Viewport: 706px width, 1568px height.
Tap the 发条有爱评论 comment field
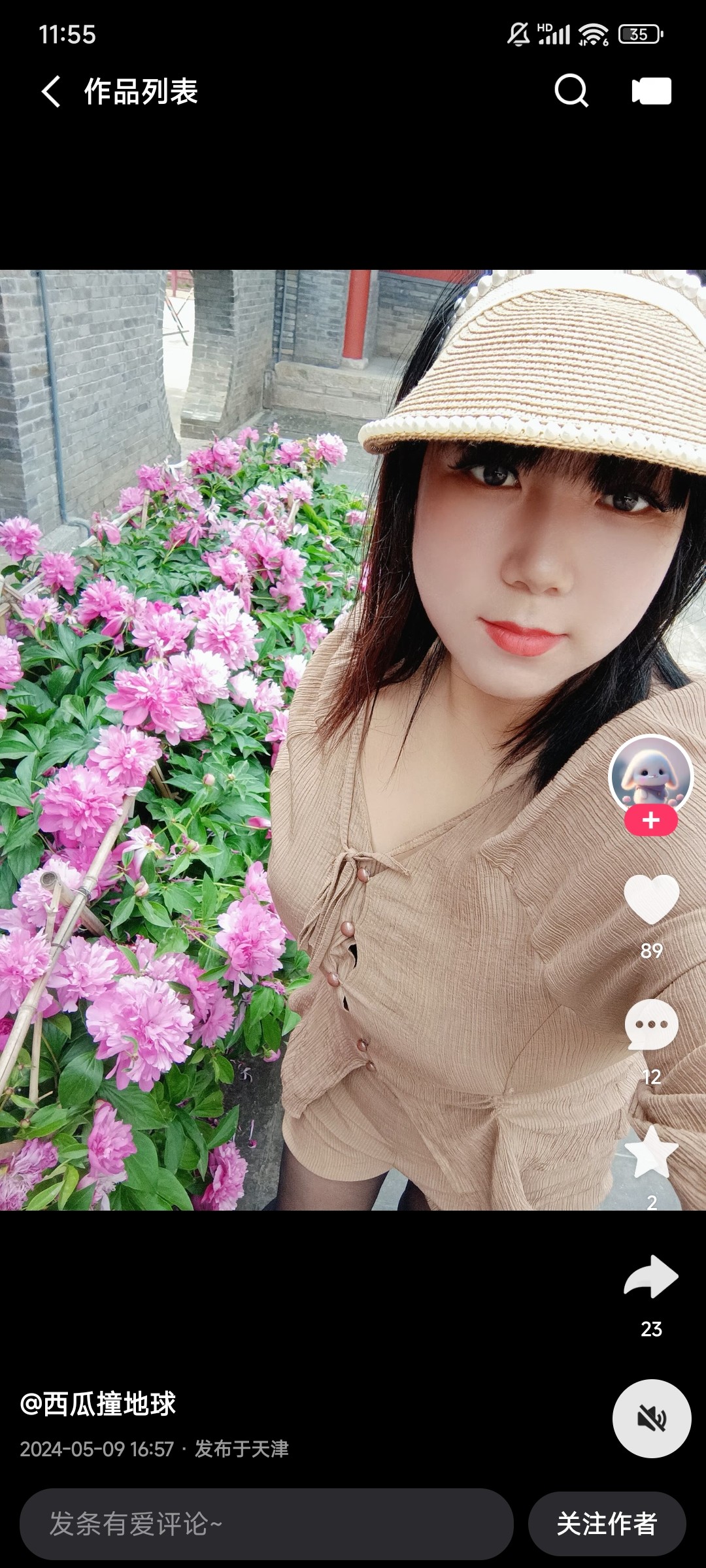pyautogui.click(x=266, y=1524)
